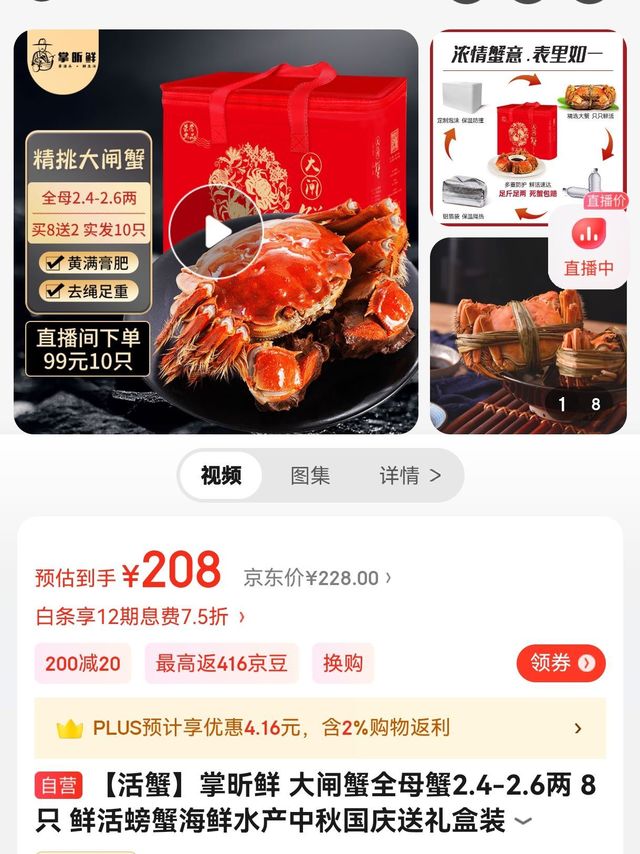Tap 领券 to claim coupons
This screenshot has height=854, width=640.
pos(561,663)
